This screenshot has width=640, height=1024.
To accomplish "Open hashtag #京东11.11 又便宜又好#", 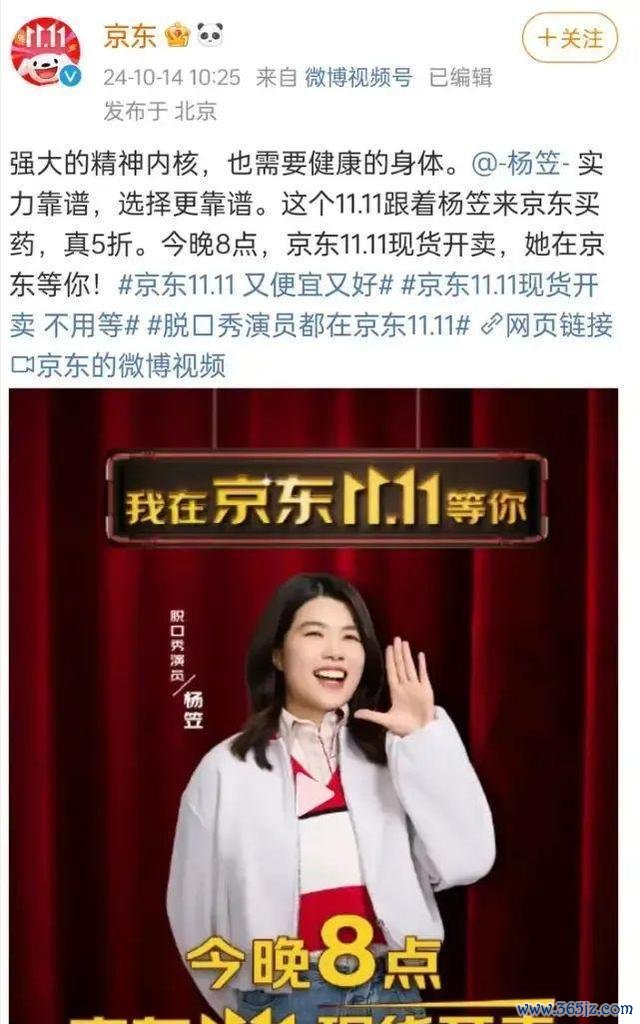I will (254, 284).
